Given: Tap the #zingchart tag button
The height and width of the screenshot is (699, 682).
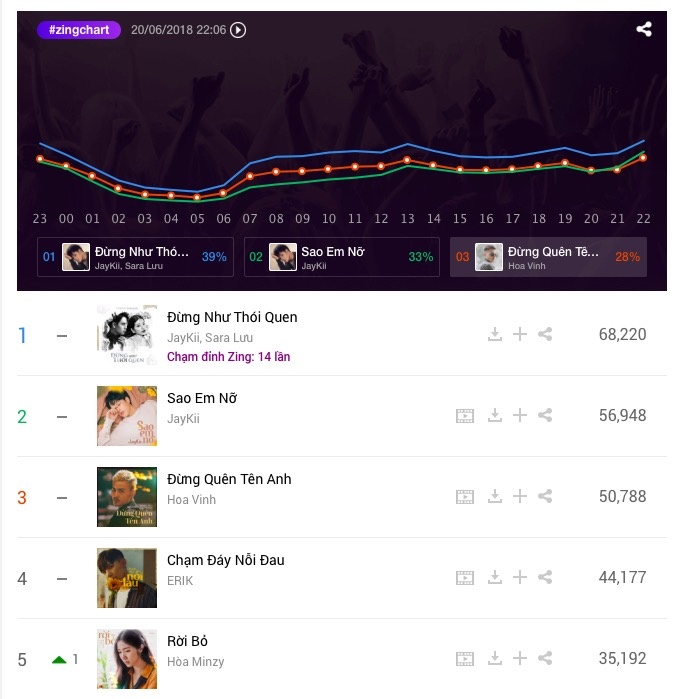Looking at the screenshot, I should (79, 30).
